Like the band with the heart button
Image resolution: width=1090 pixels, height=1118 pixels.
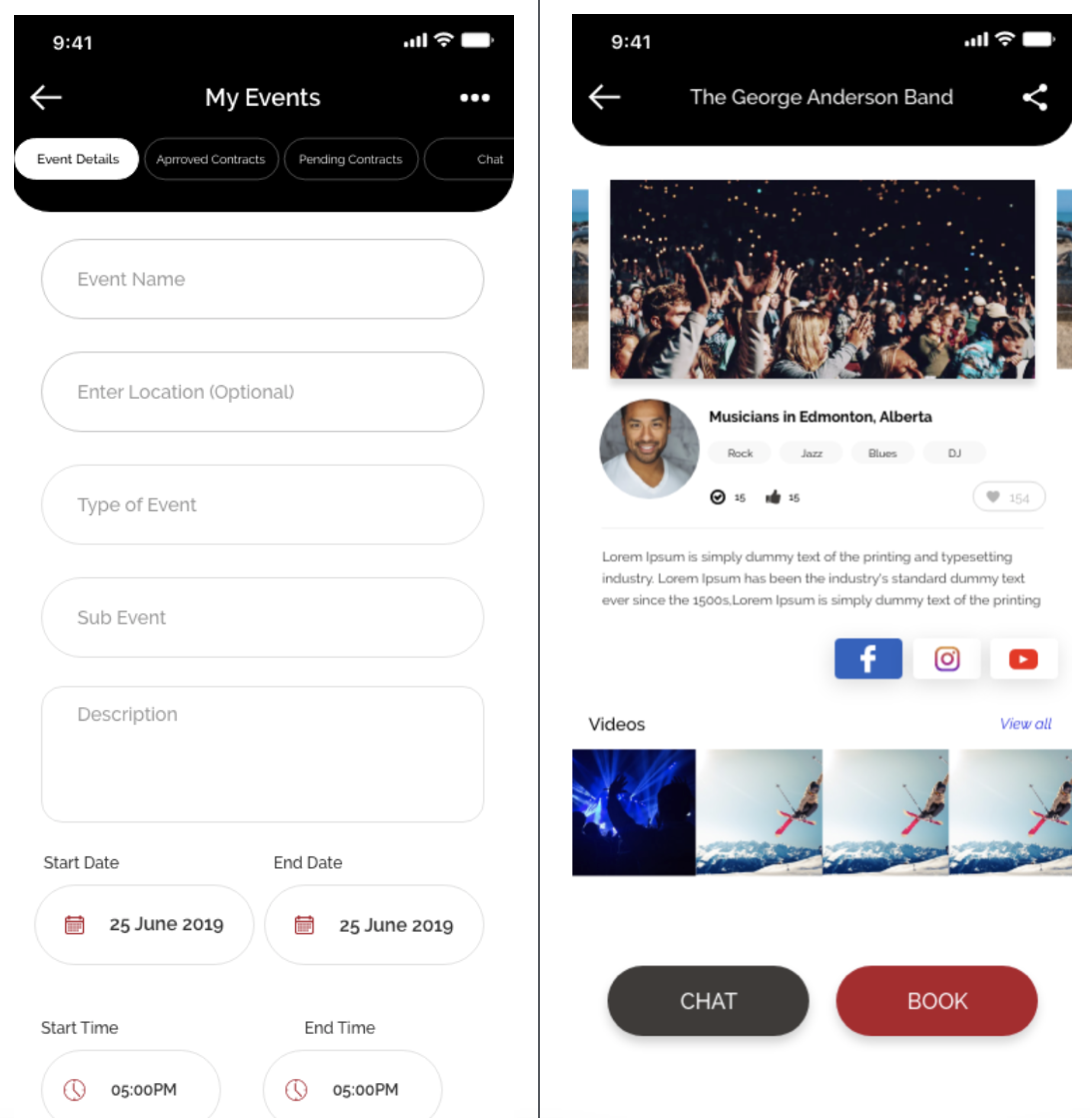(x=1008, y=497)
